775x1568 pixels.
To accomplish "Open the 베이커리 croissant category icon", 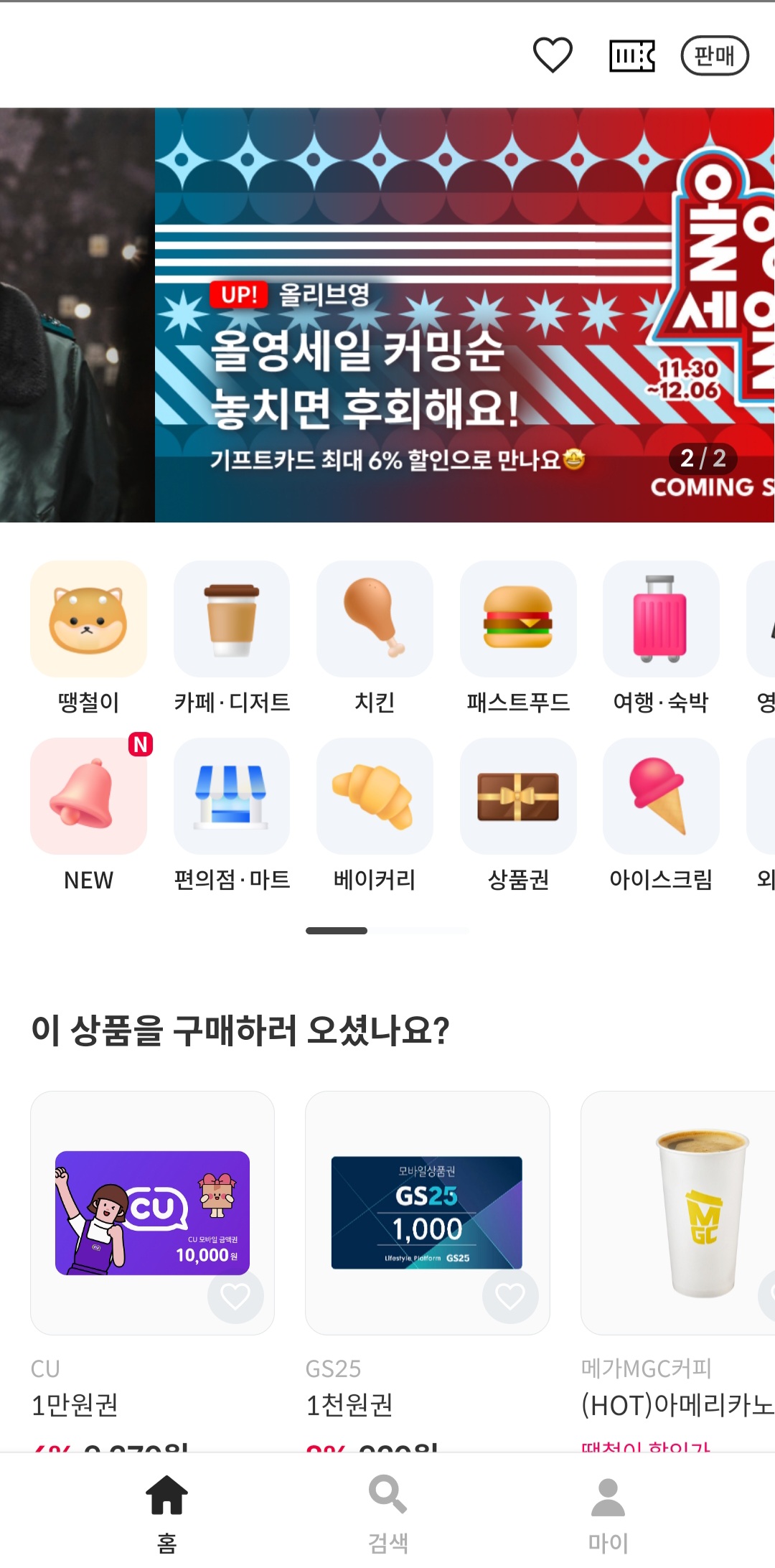I will (x=375, y=797).
